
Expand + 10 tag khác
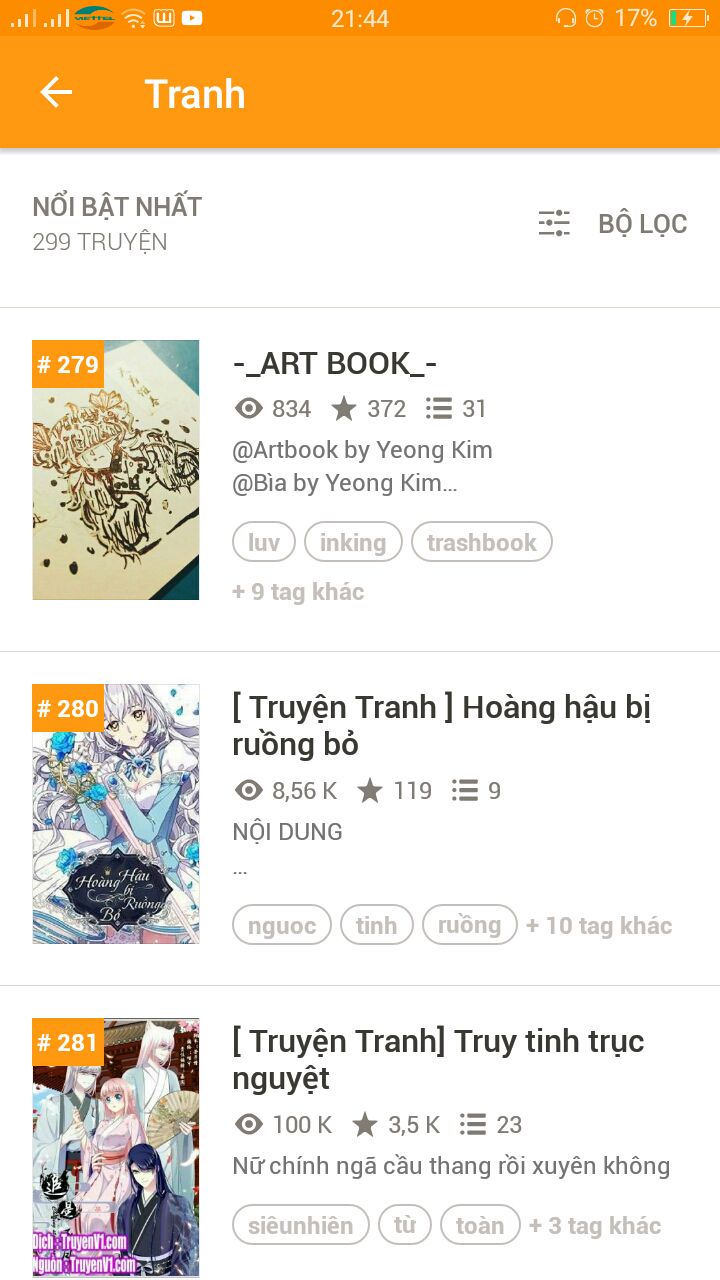tap(599, 925)
